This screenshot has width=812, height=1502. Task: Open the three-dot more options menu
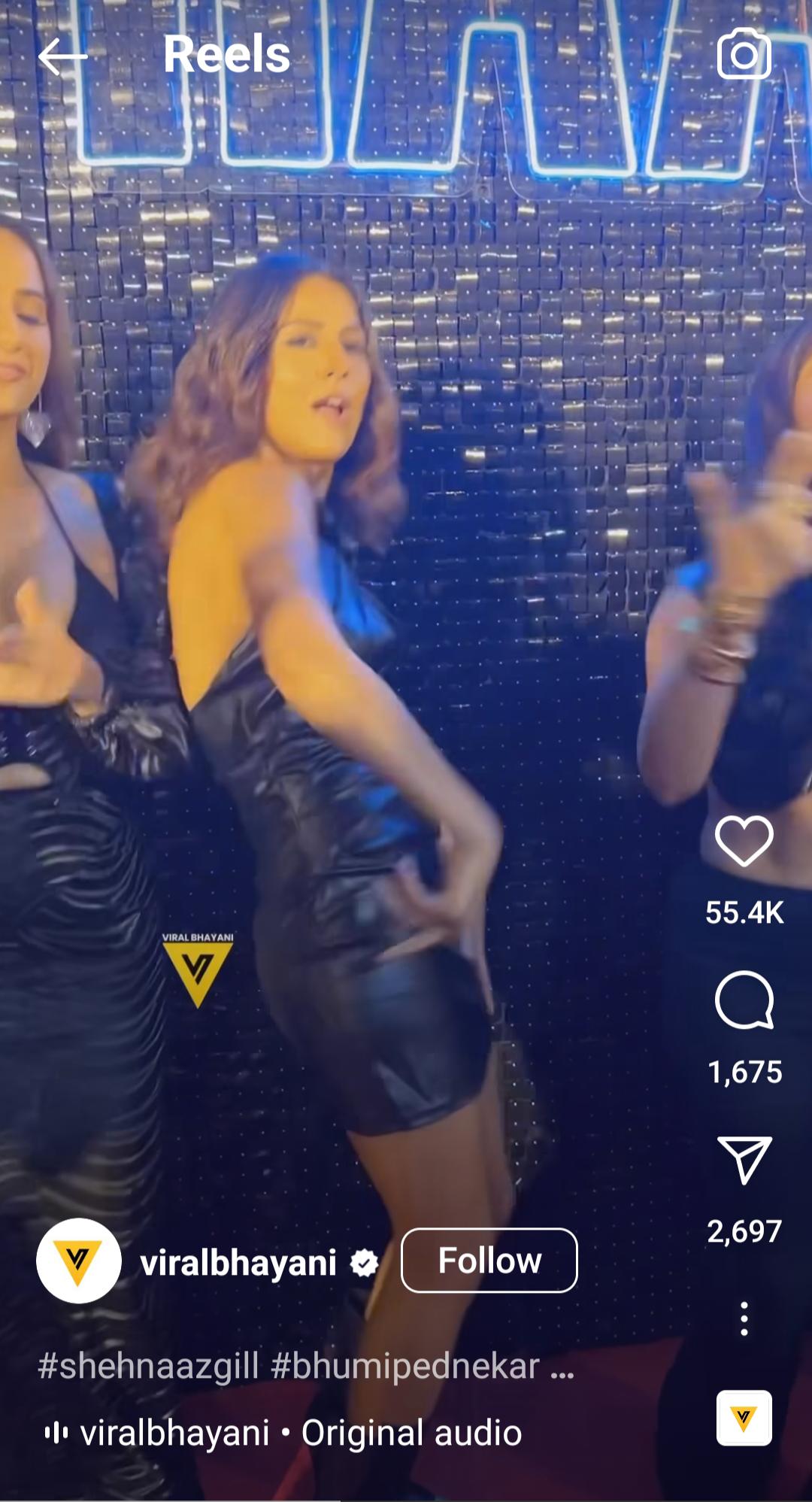[x=744, y=1318]
